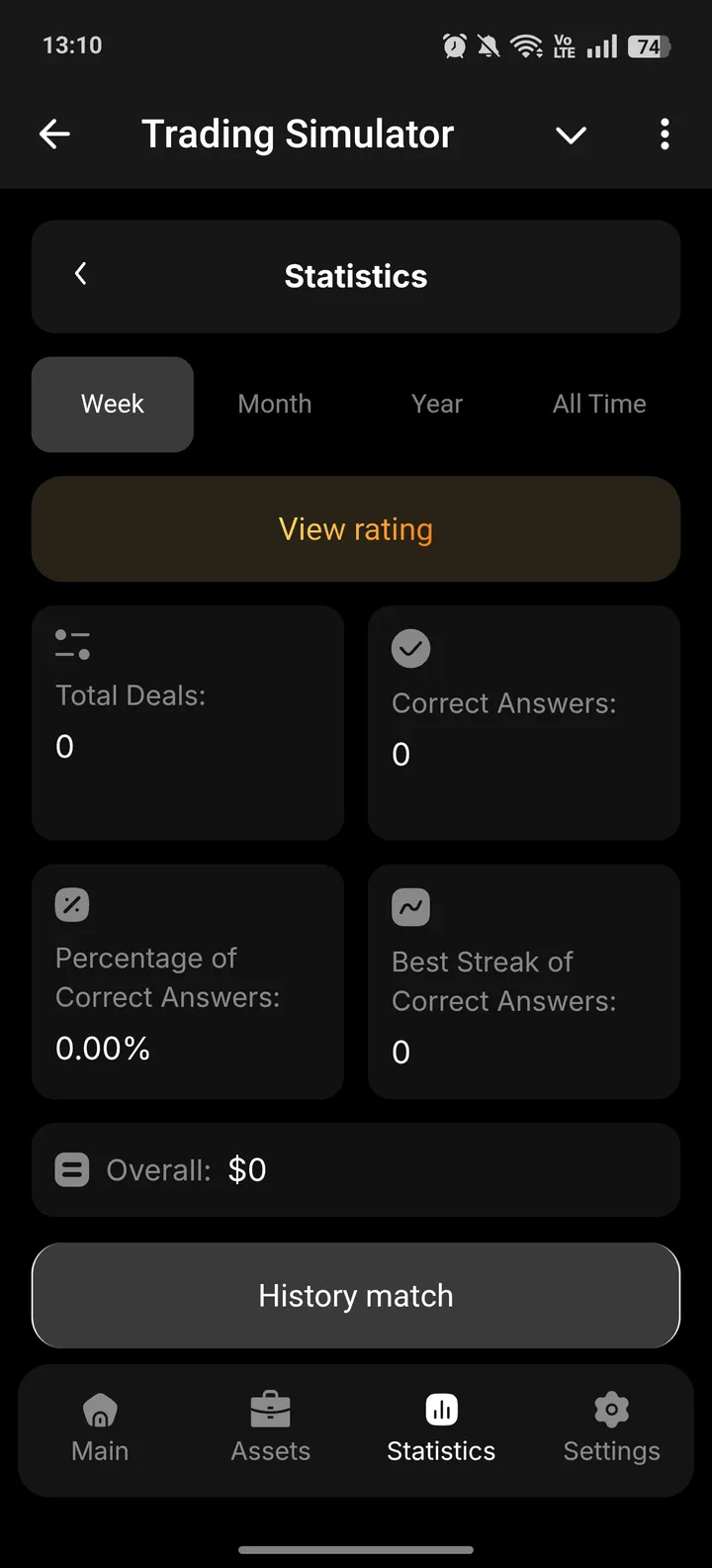Collapse Statistics with the back chevron

point(80,274)
